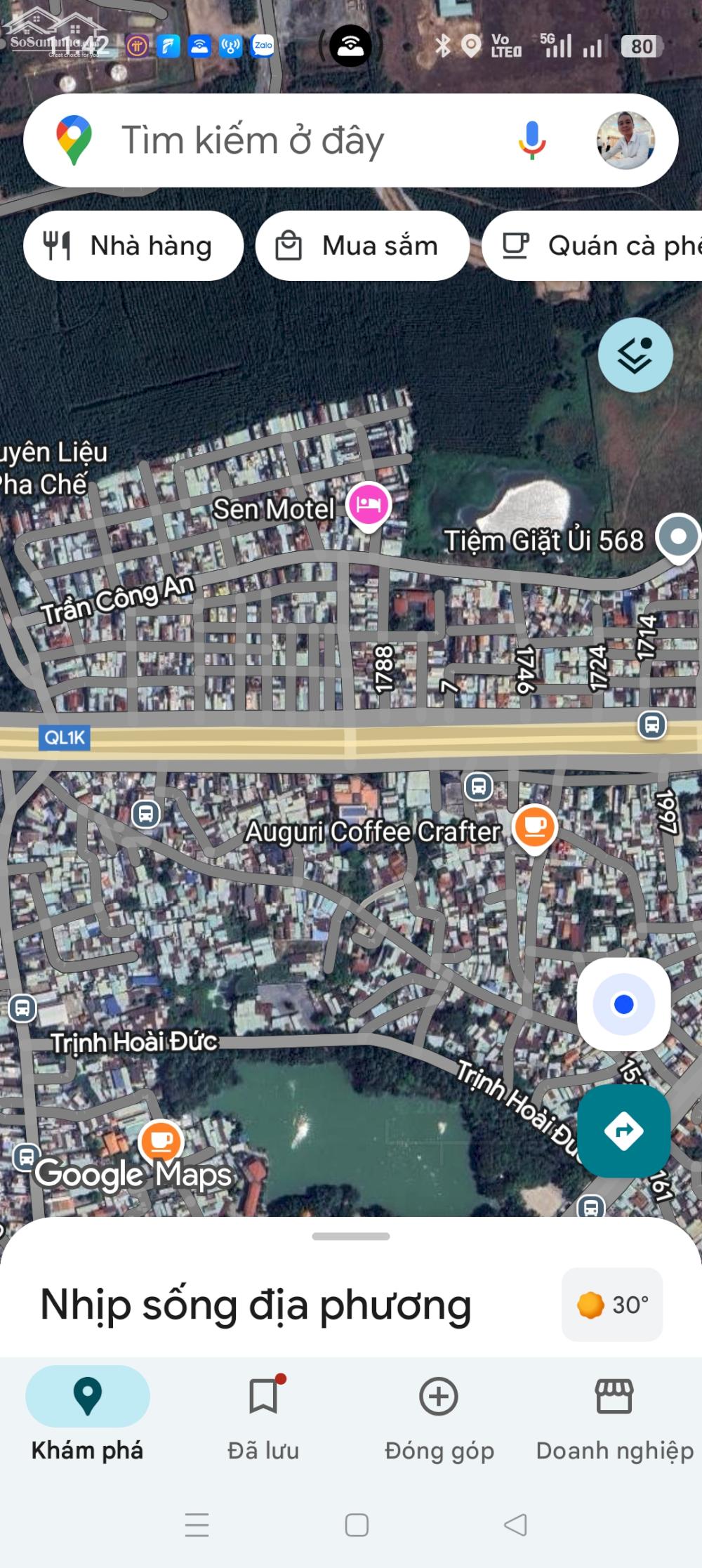
Task: Open the "Doanh nghiệp" tab
Action: coord(614,1413)
